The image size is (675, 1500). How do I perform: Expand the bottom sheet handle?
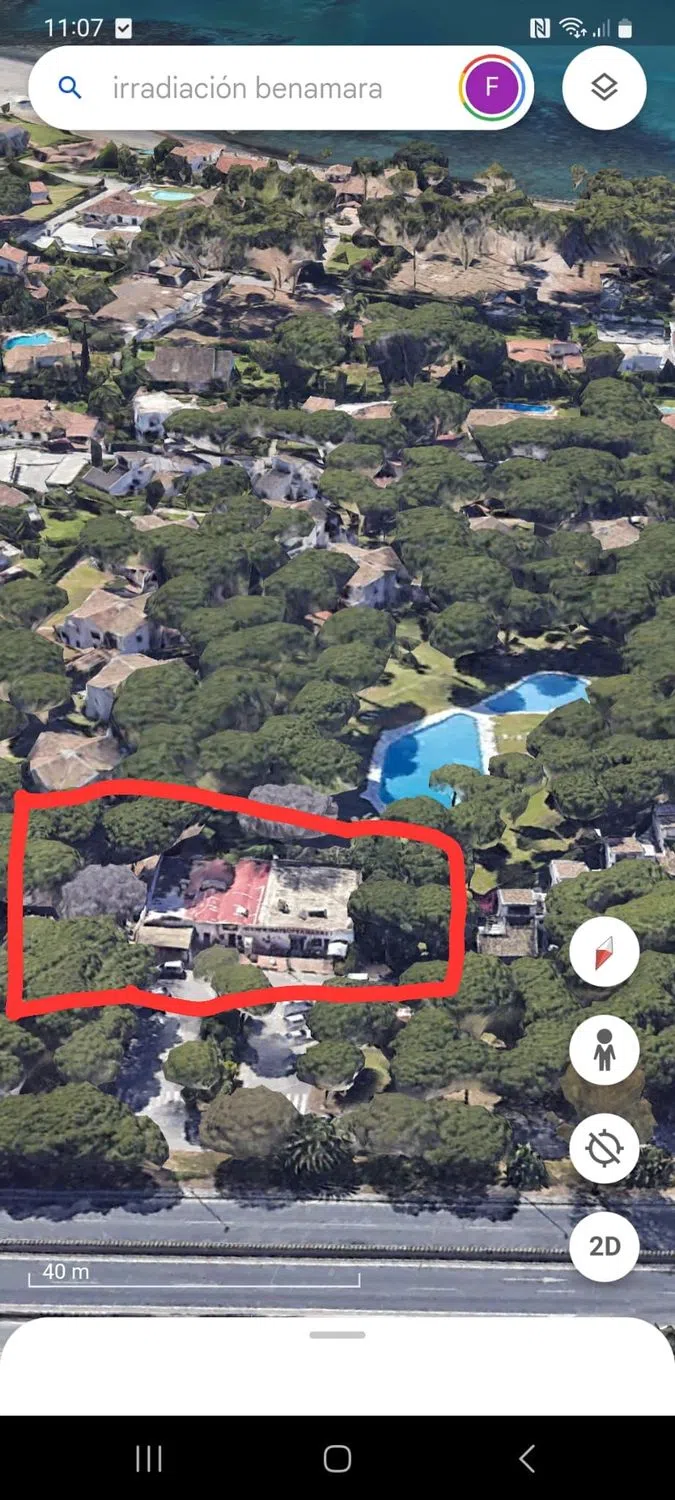point(337,1335)
